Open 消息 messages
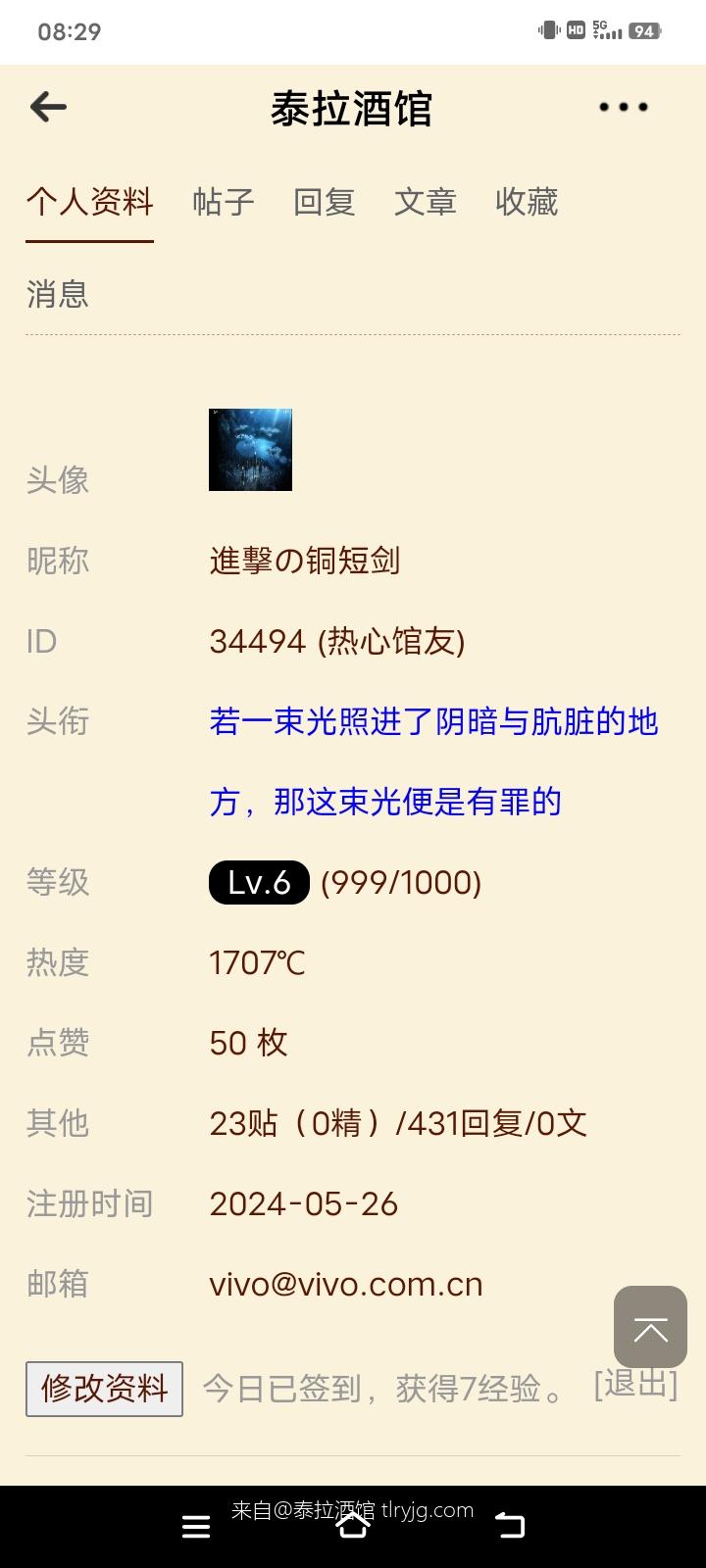706x1568 pixels. point(58,294)
